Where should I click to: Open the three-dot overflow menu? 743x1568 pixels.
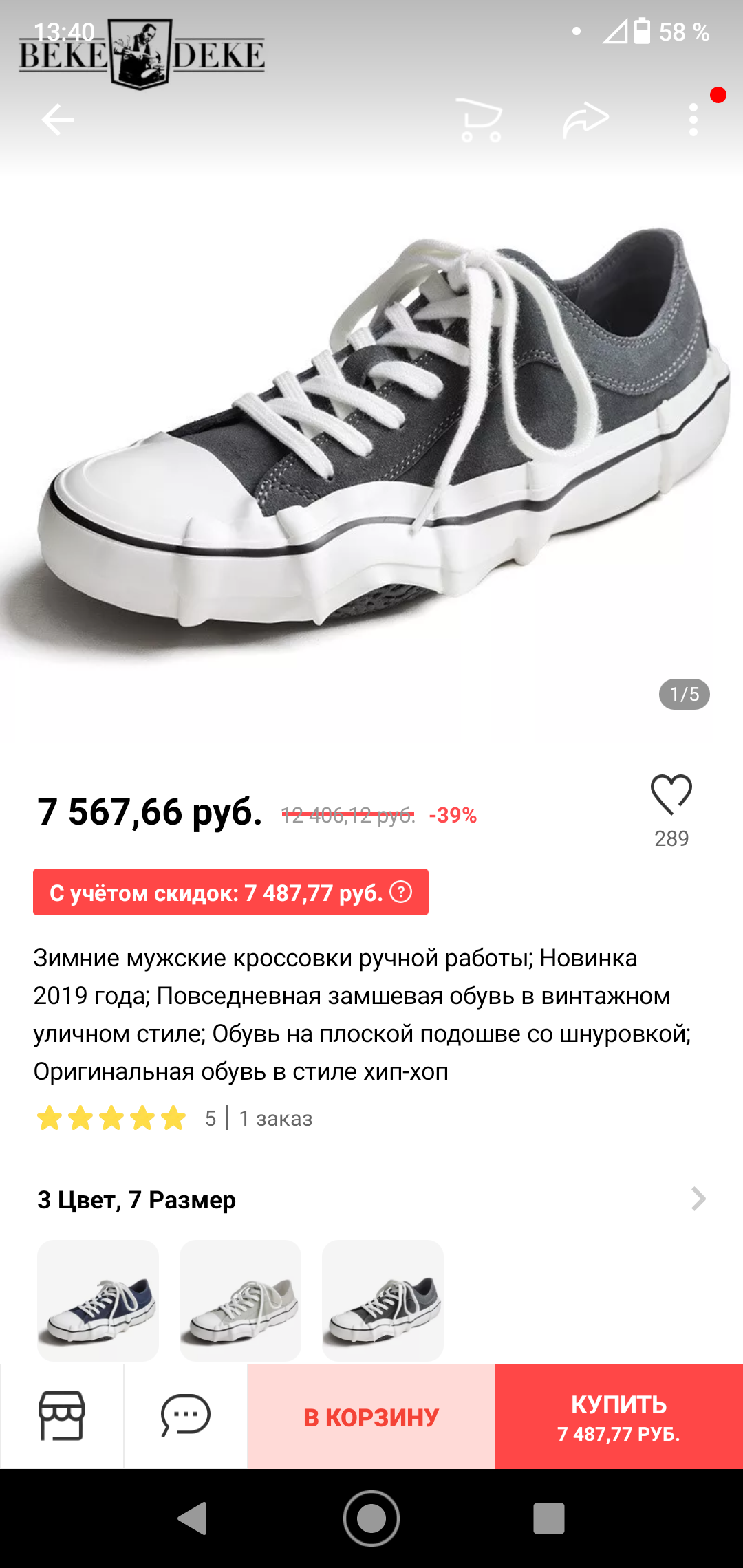click(693, 120)
